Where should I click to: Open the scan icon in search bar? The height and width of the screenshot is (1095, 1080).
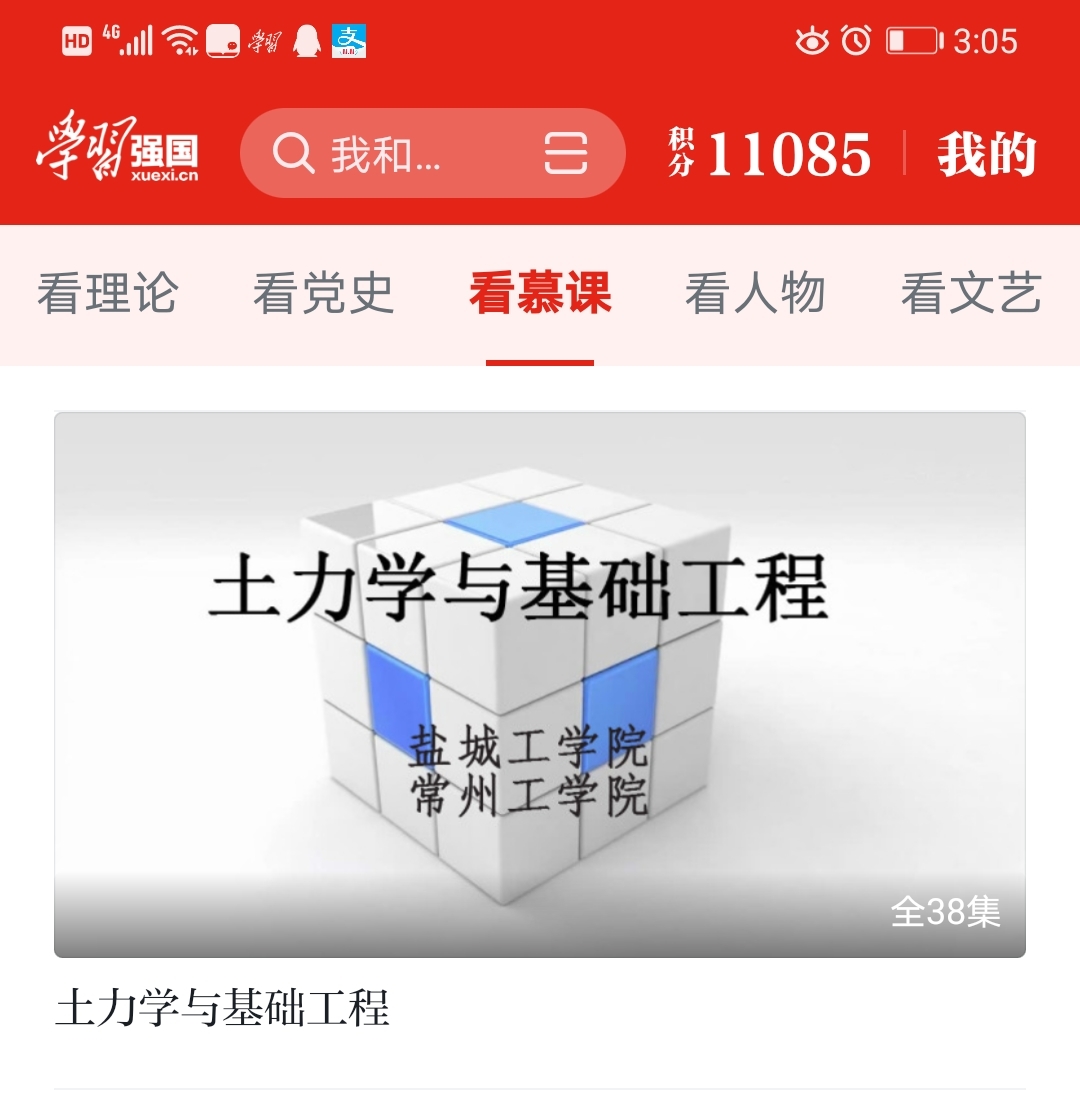566,154
